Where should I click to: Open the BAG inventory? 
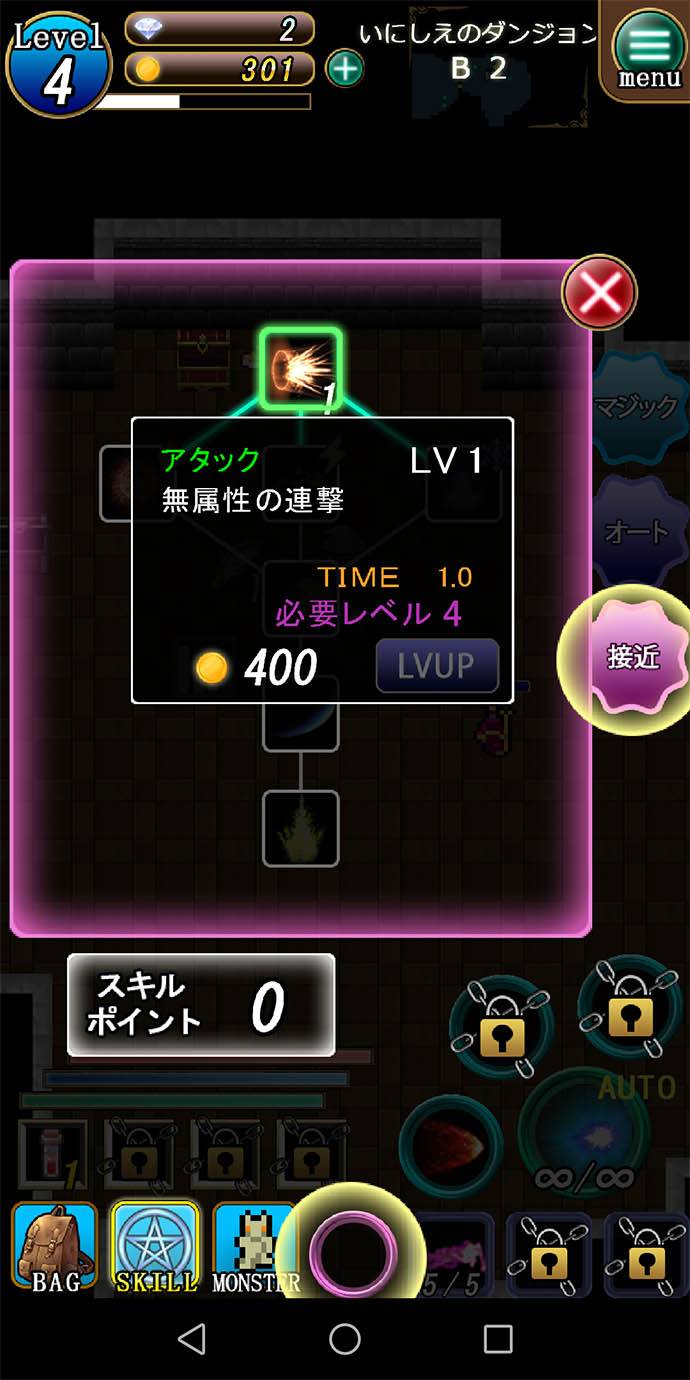tap(55, 1247)
